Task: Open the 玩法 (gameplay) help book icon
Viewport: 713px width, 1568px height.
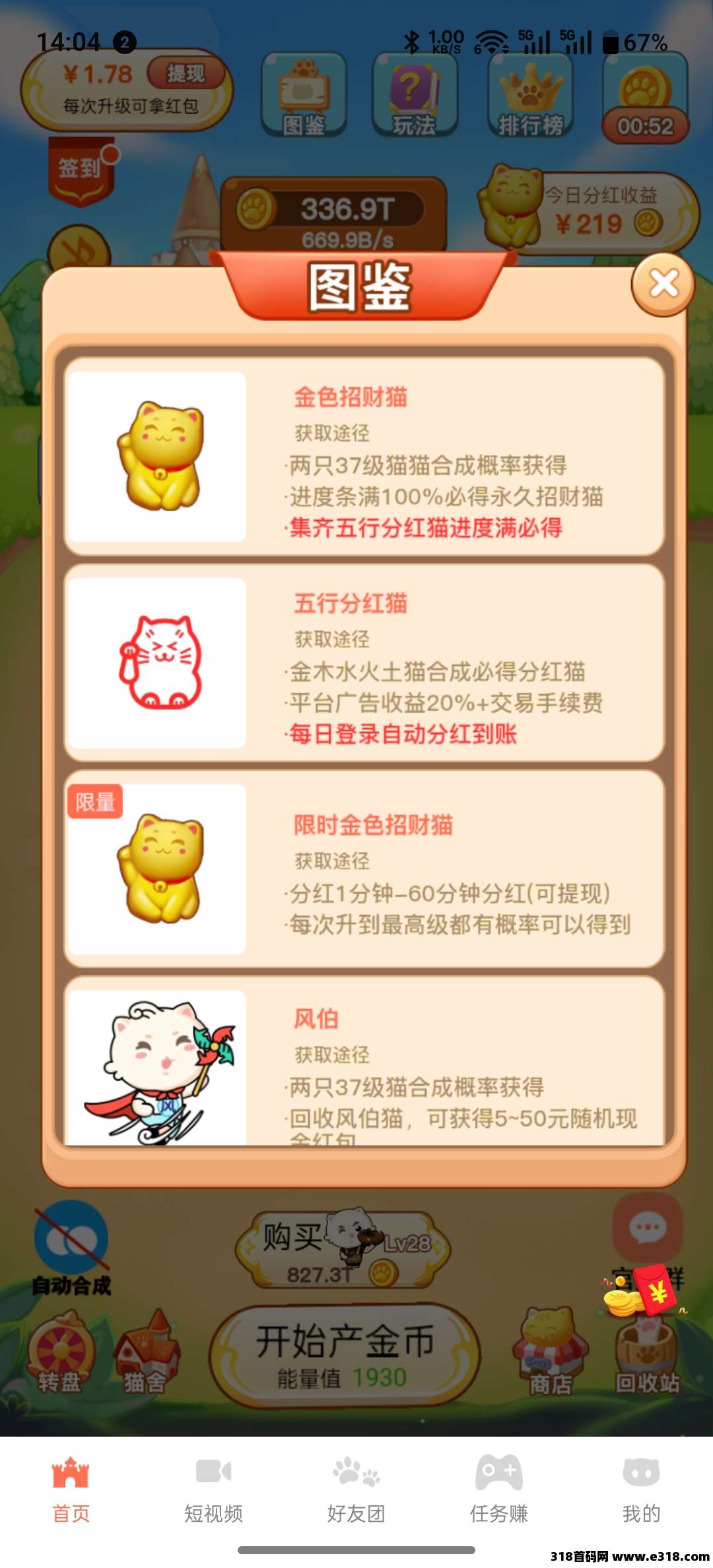Action: pos(415,92)
